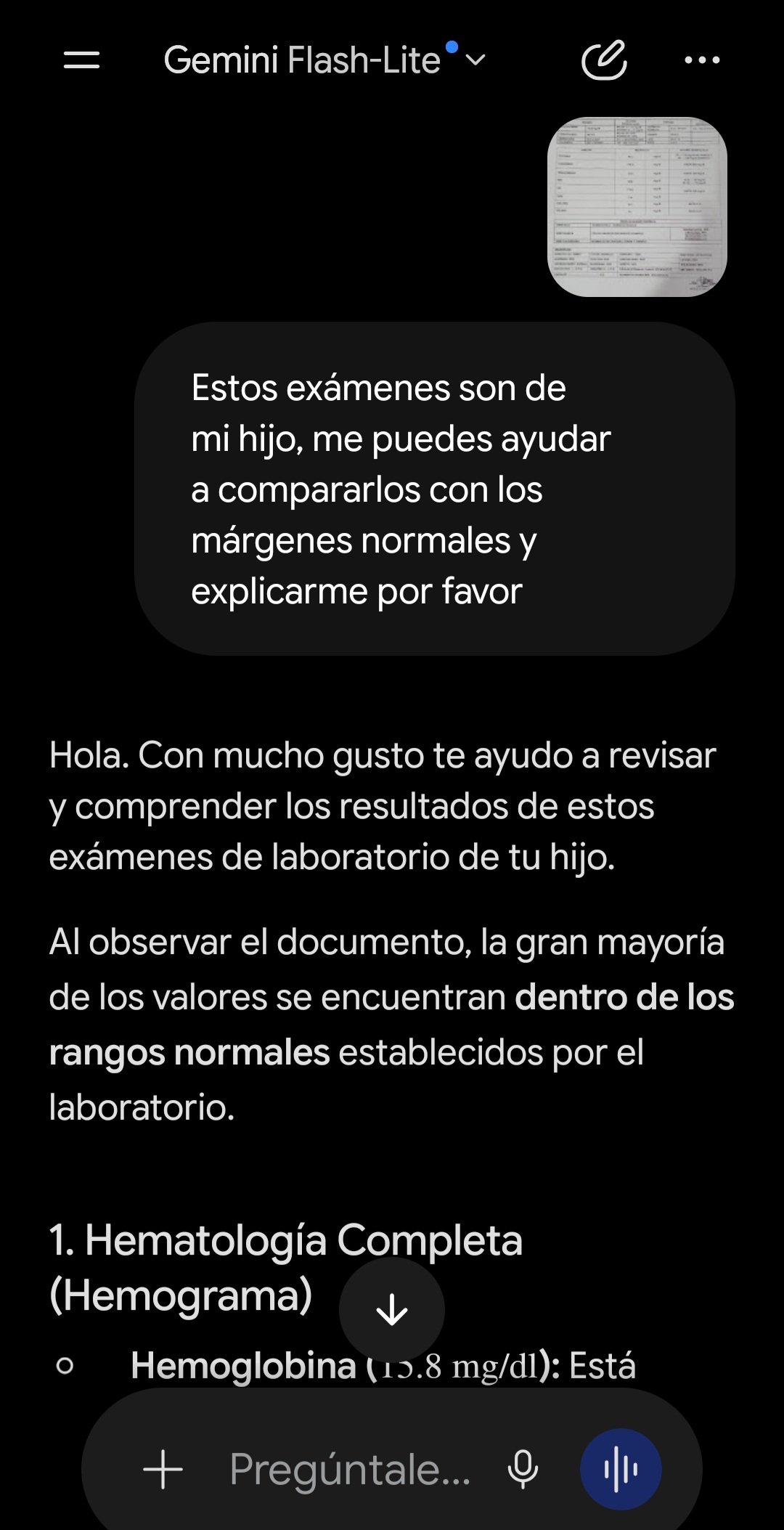
Task: Start a new chat with the compose icon
Action: point(604,60)
